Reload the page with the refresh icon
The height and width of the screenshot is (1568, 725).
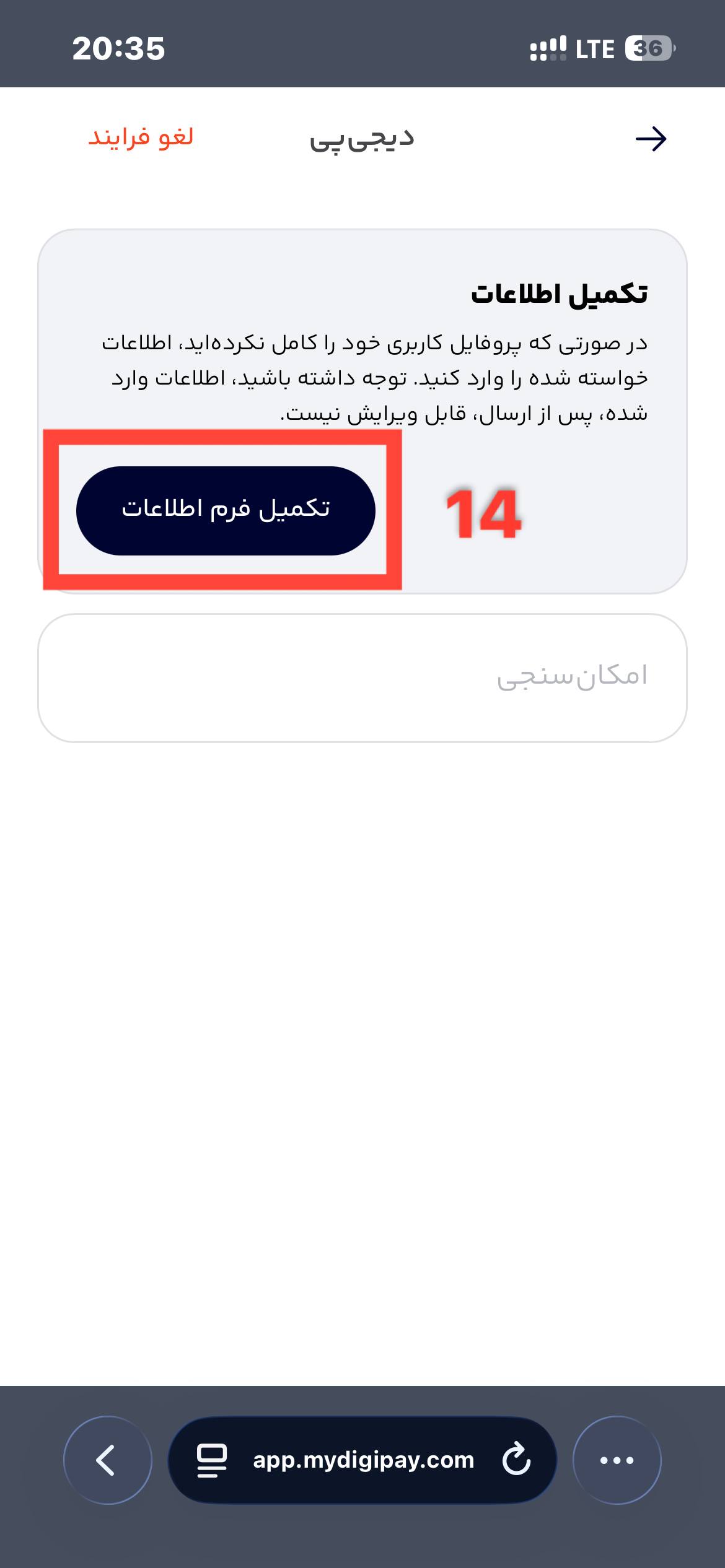pos(516,1460)
